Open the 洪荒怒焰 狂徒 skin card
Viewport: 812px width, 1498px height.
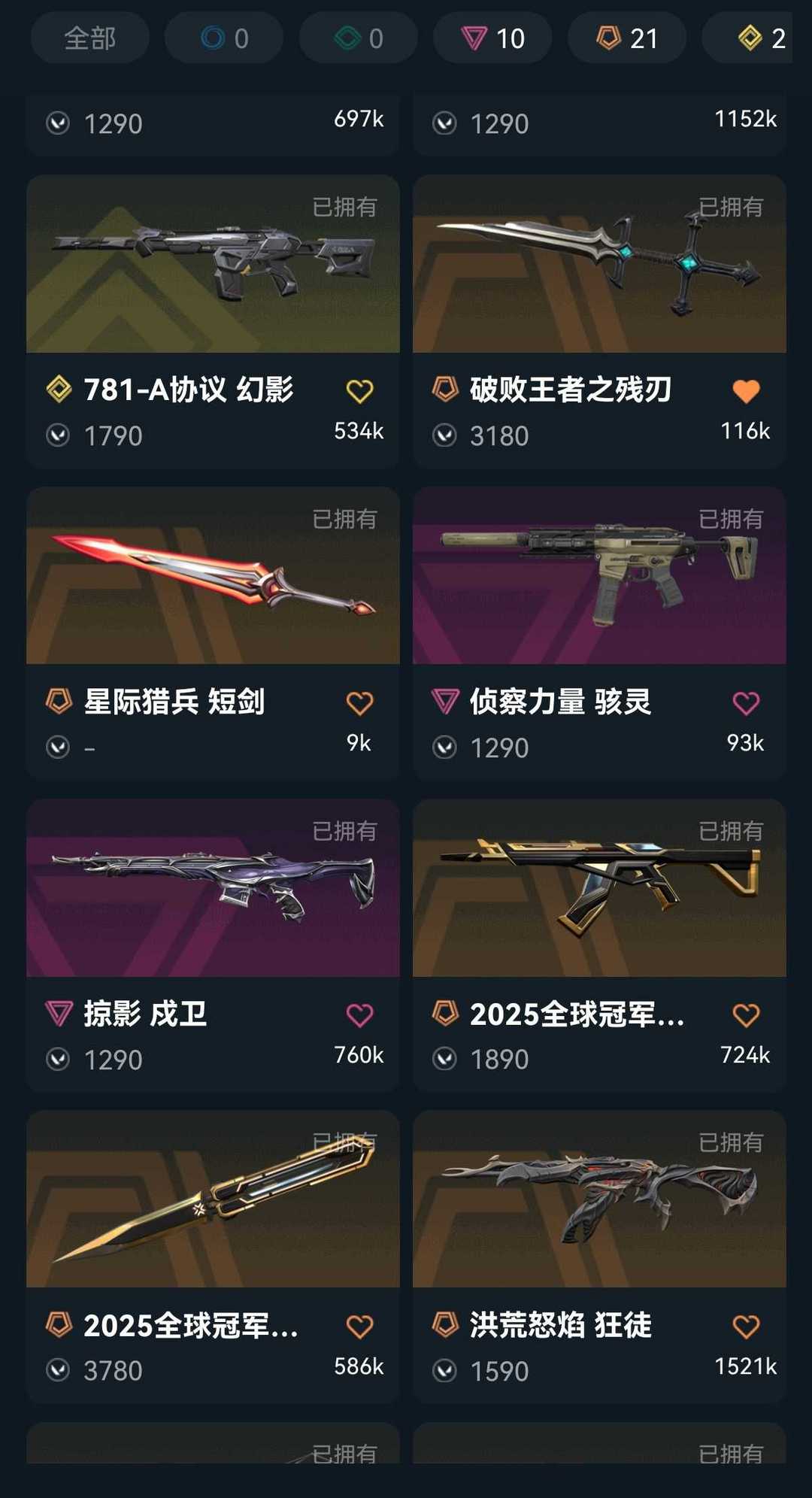pos(599,1199)
